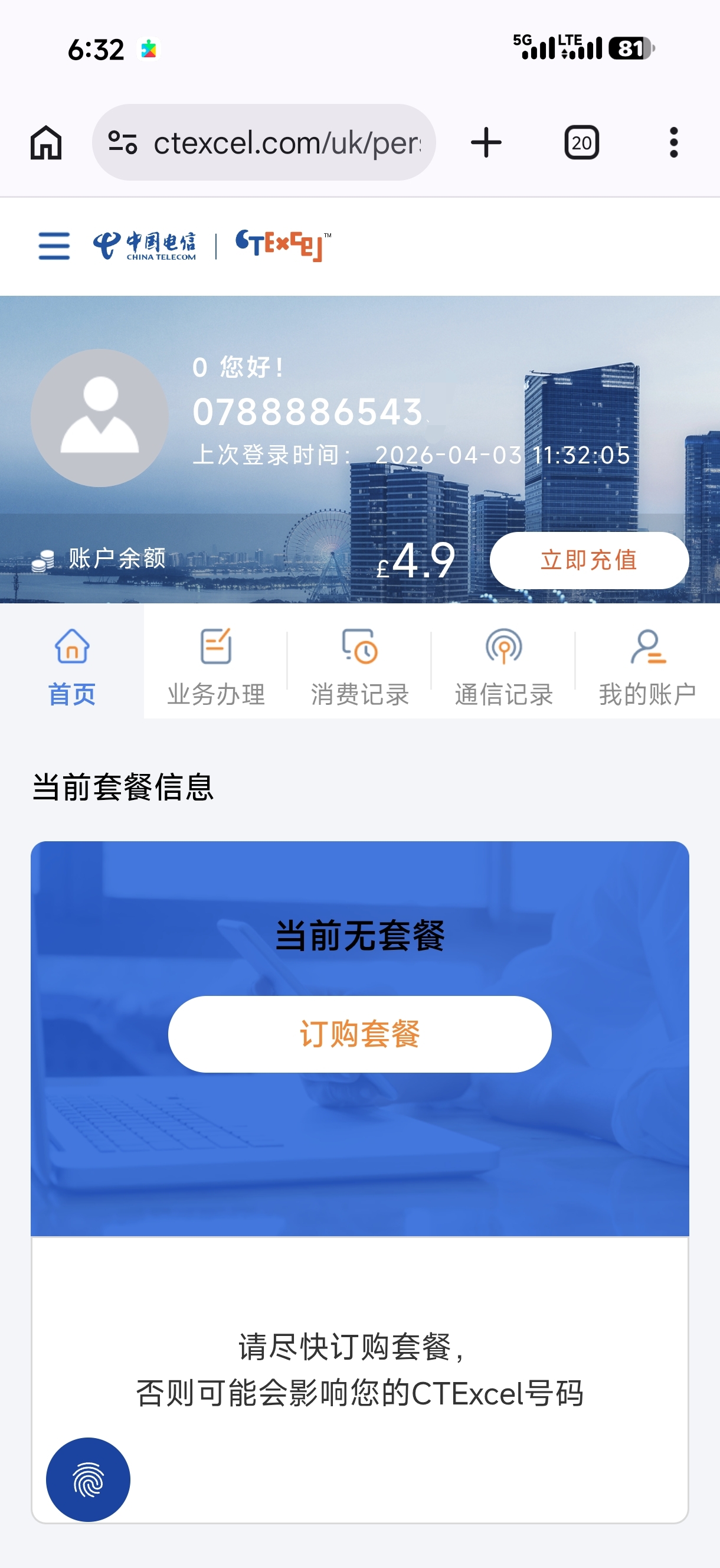Open the hamburger menu beside China Telecom logo
Image resolution: width=720 pixels, height=1568 pixels.
pyautogui.click(x=54, y=246)
